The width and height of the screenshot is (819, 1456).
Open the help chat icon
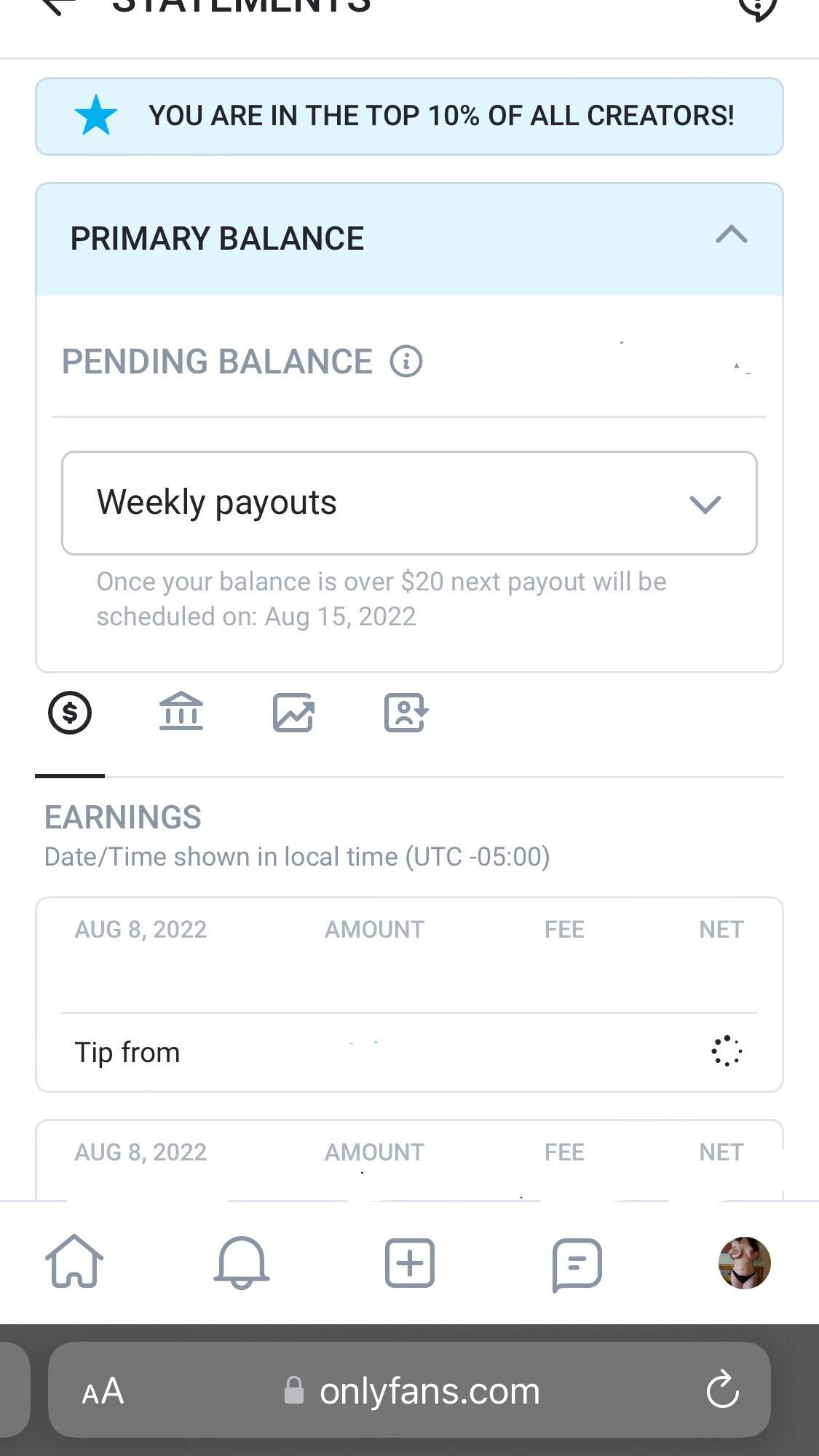point(758,7)
